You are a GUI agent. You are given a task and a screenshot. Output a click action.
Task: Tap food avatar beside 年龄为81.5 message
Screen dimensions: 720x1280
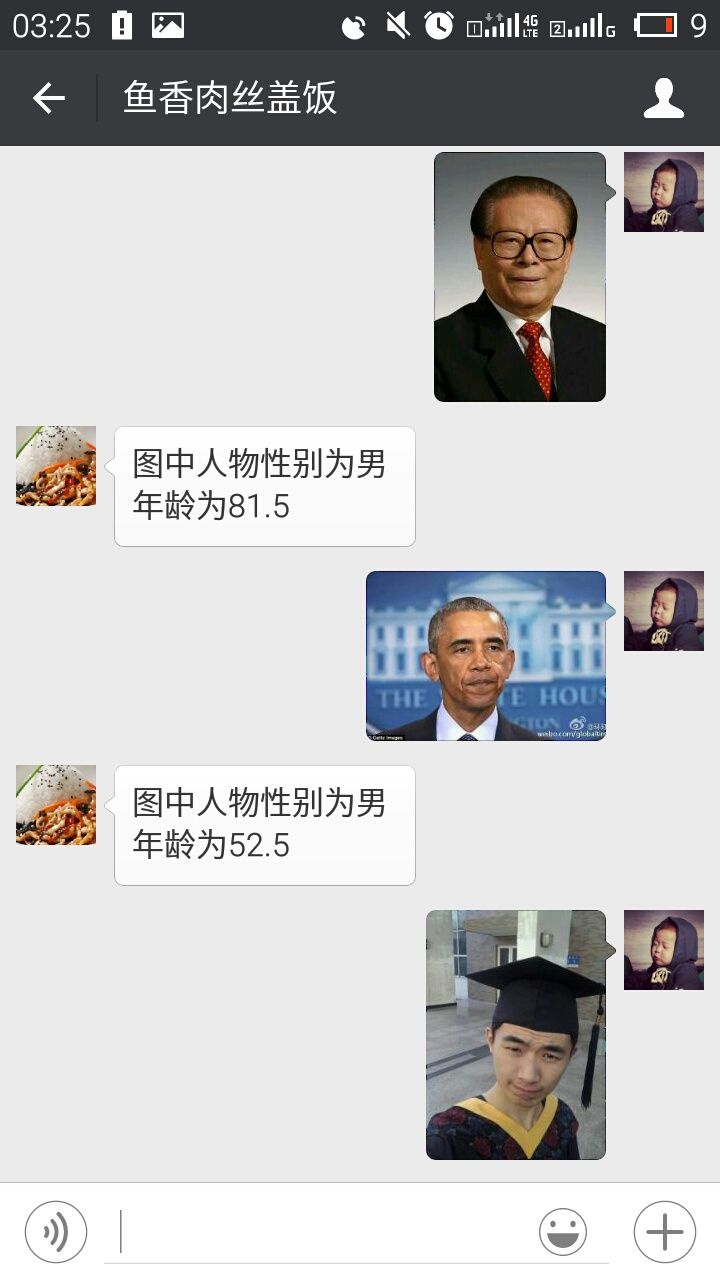tap(56, 466)
